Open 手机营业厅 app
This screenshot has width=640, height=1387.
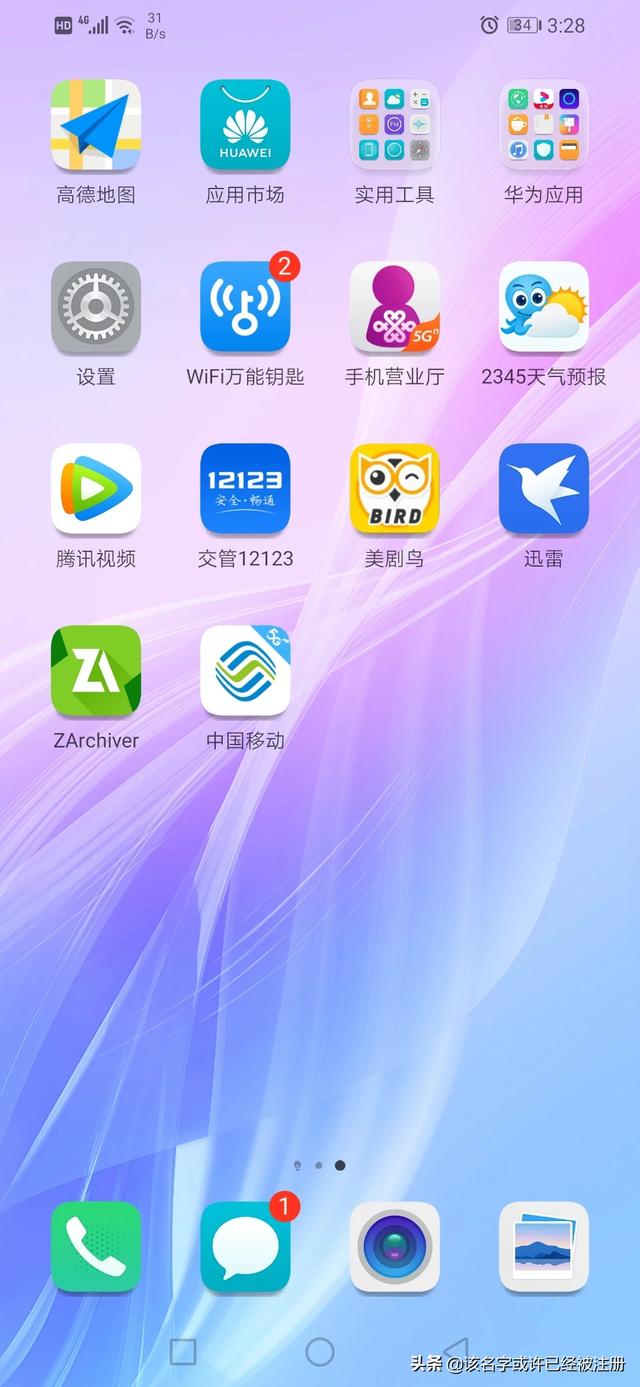point(394,307)
